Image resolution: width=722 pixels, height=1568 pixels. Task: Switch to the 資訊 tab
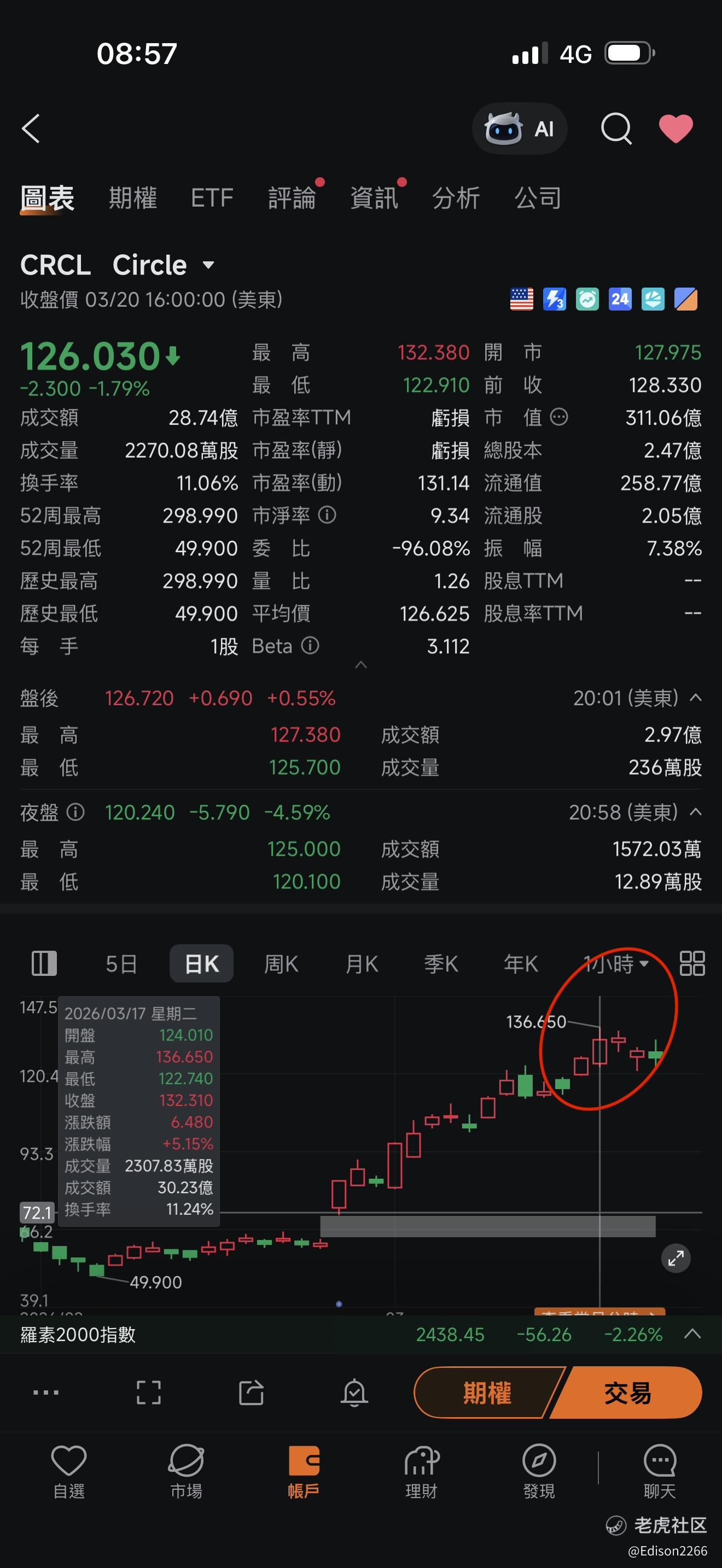click(x=374, y=198)
